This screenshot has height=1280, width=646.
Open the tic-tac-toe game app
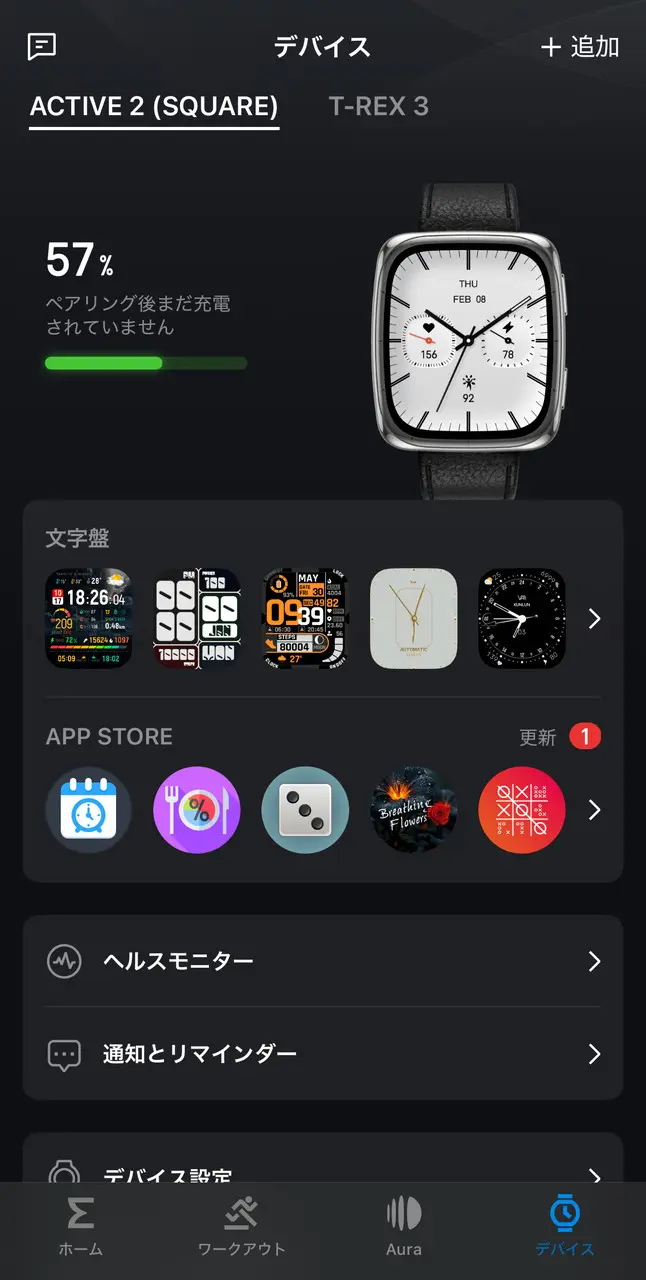click(x=521, y=810)
